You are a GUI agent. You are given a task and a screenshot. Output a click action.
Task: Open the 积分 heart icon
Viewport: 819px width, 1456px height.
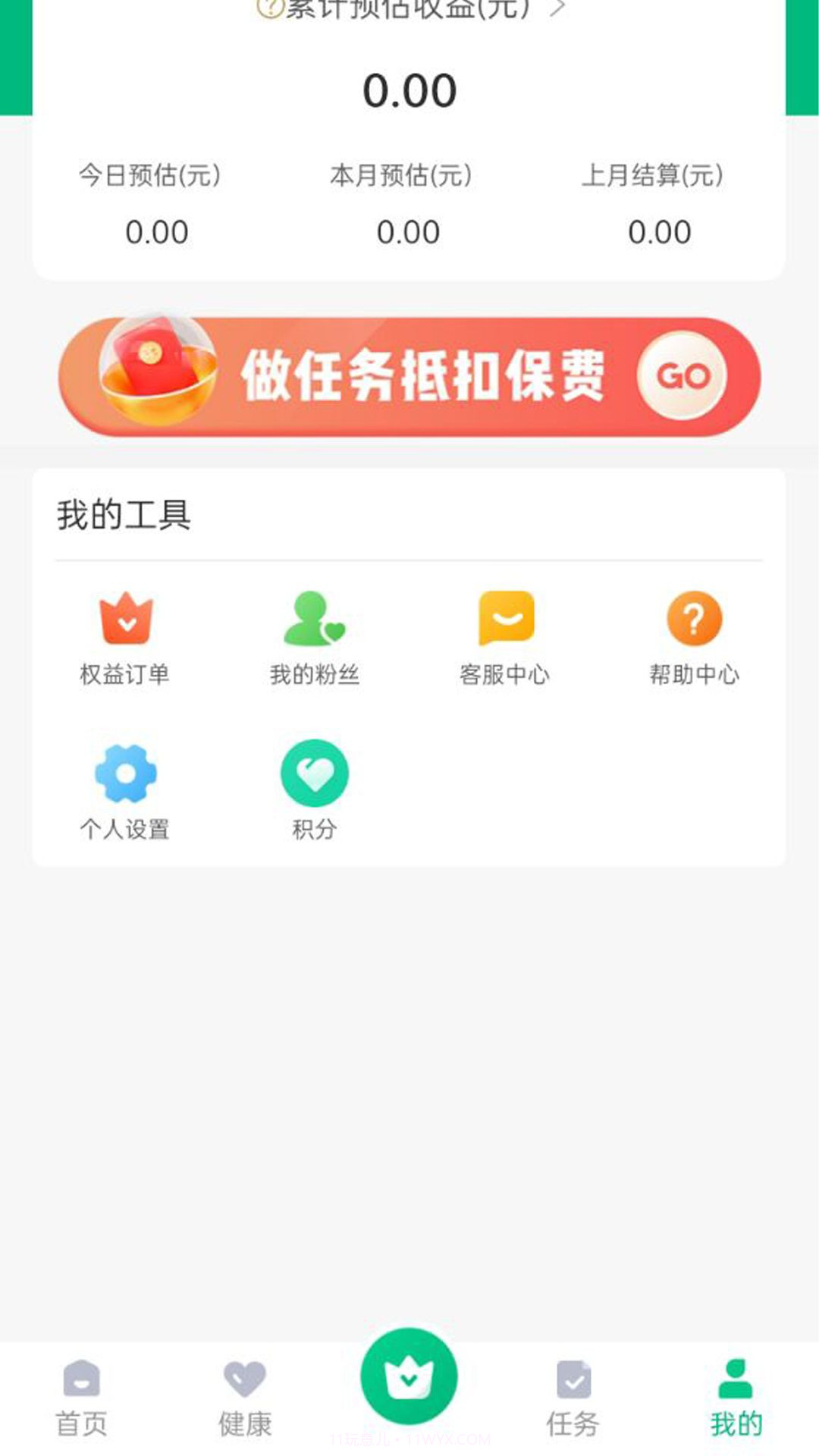pyautogui.click(x=315, y=773)
